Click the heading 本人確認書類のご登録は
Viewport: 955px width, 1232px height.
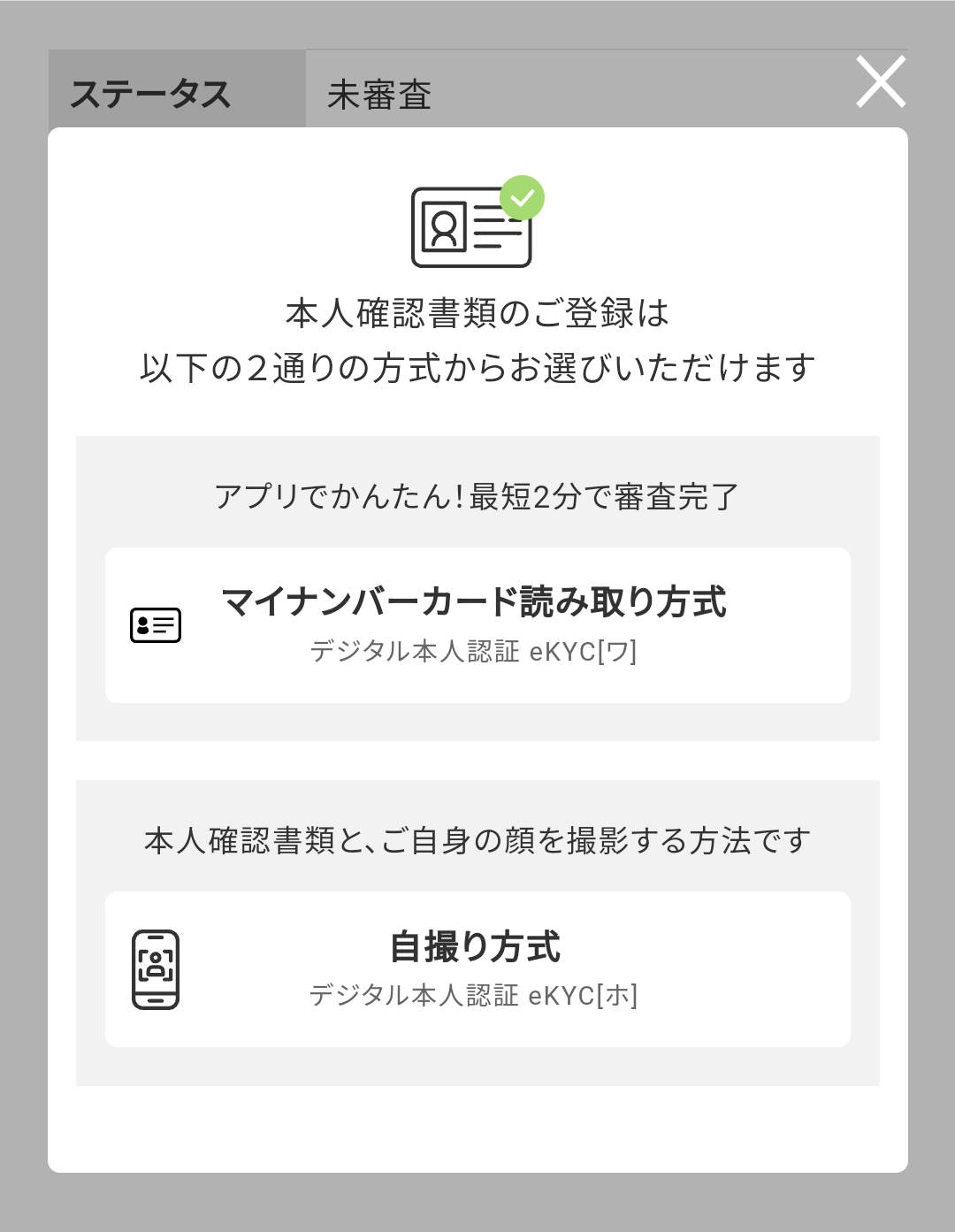[x=477, y=311]
